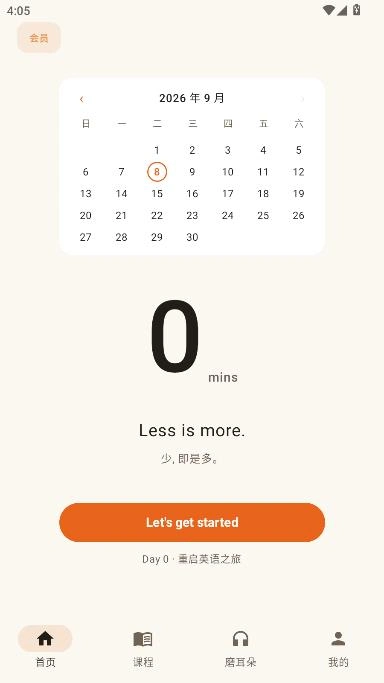This screenshot has height=683, width=384.
Task: Select September 15 on the calendar
Action: coord(157,193)
